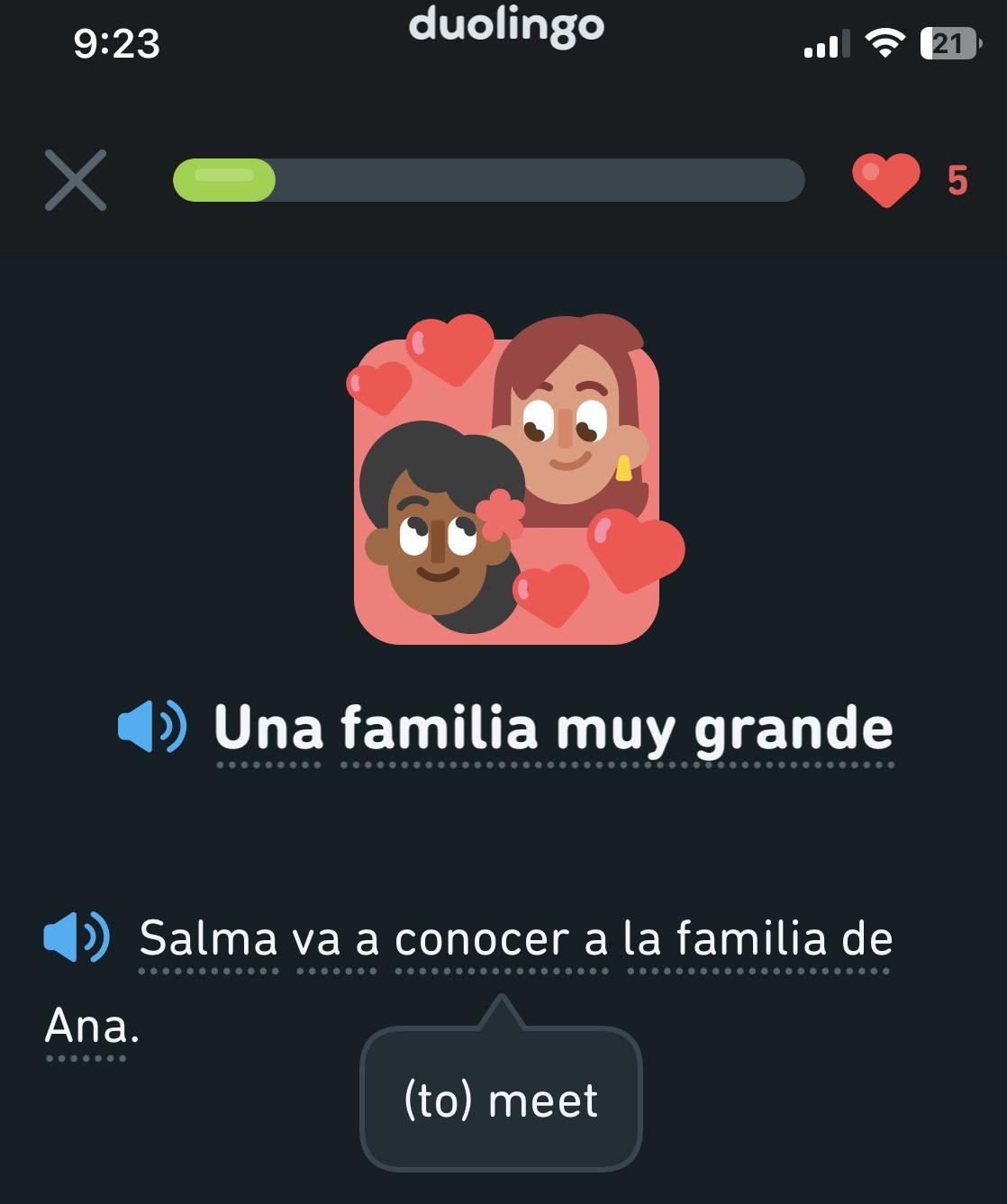The image size is (1007, 1204).
Task: Show translation hint for 'Una'
Action: (x=268, y=728)
